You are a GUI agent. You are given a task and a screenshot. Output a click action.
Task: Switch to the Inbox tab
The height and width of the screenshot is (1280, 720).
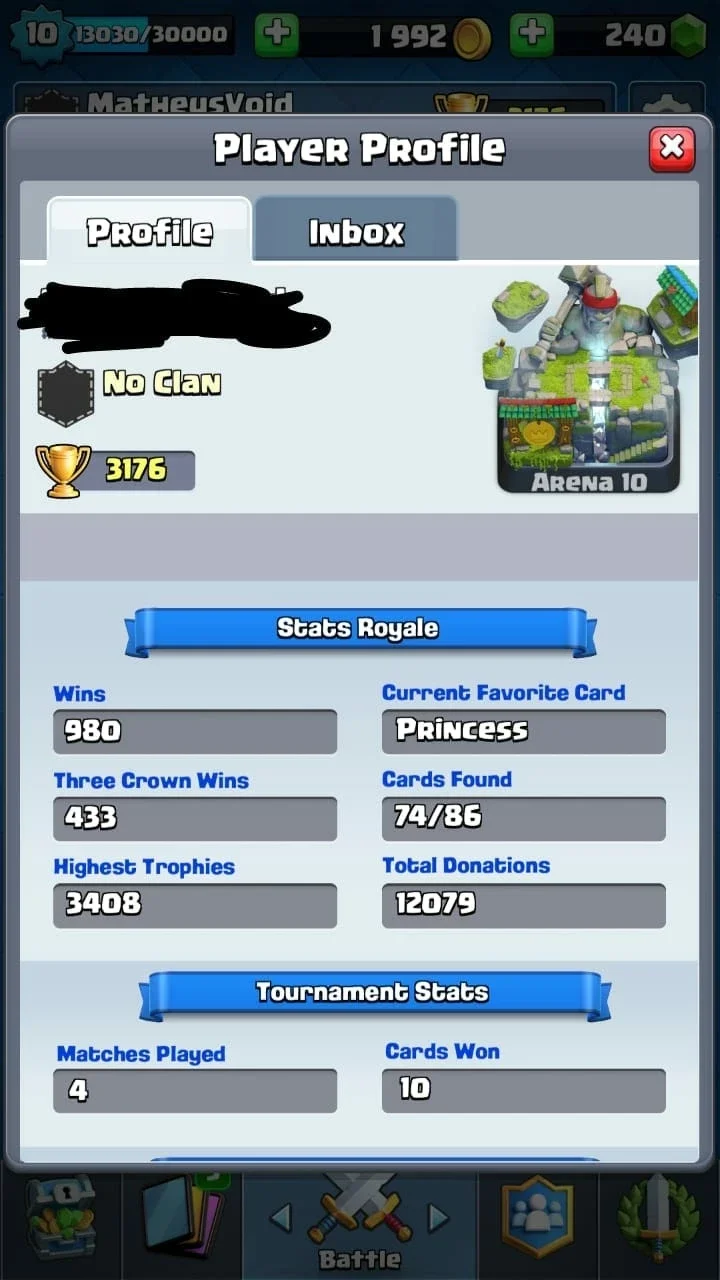point(356,230)
